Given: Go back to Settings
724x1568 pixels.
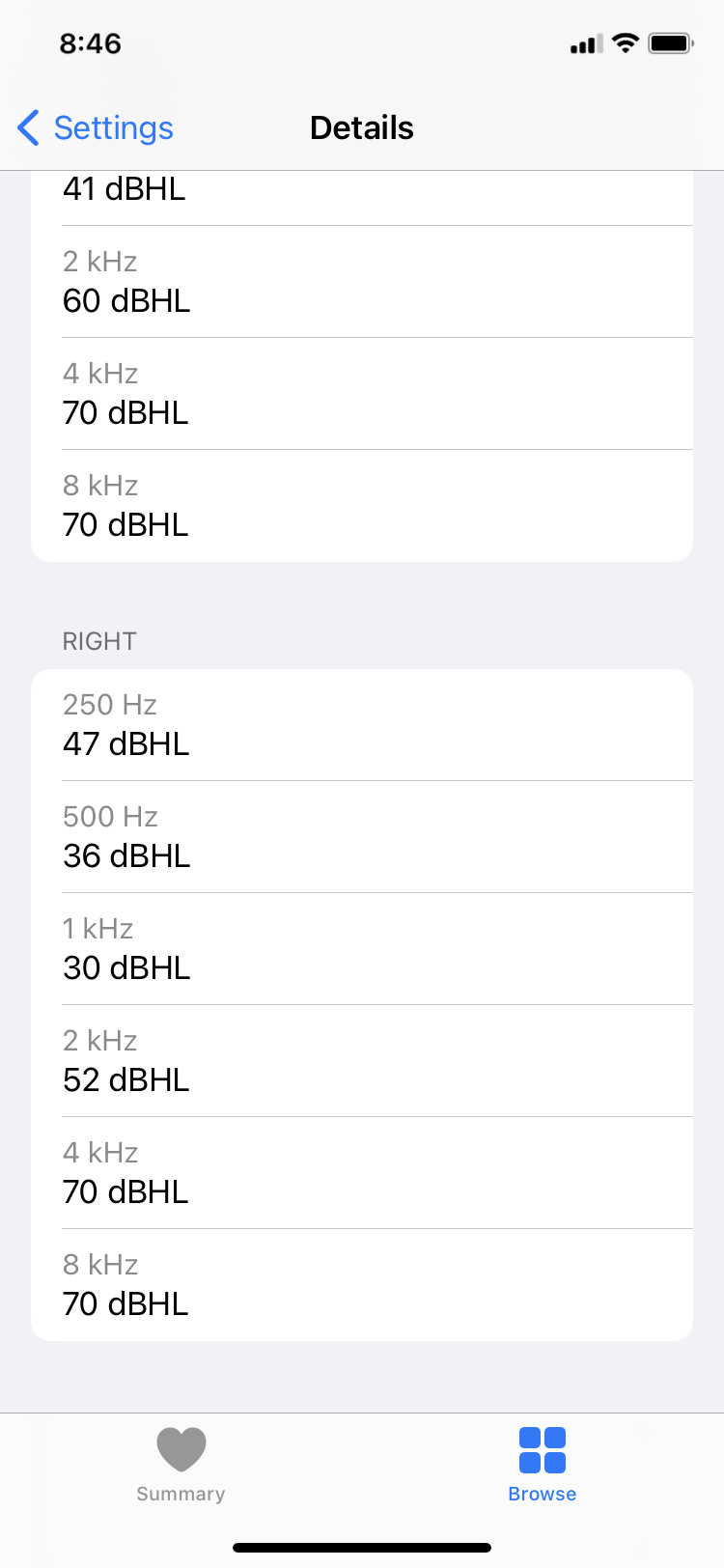Looking at the screenshot, I should click(x=96, y=127).
